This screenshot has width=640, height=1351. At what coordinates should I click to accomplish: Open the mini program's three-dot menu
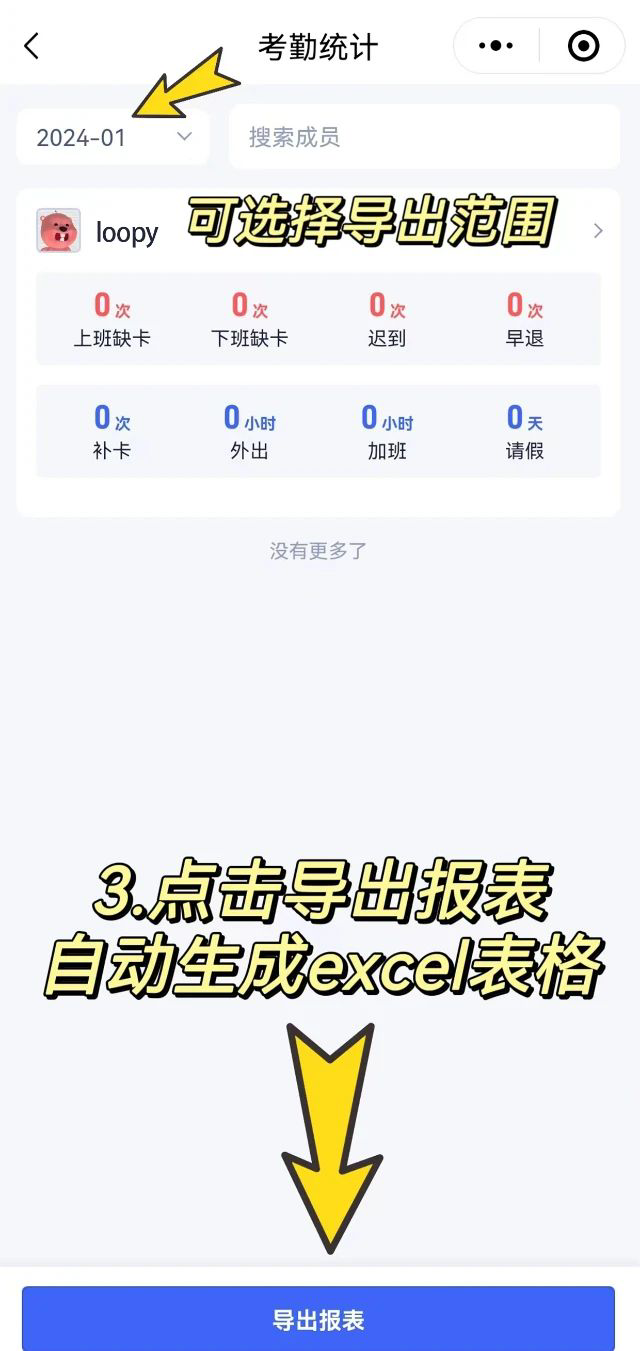coord(496,46)
